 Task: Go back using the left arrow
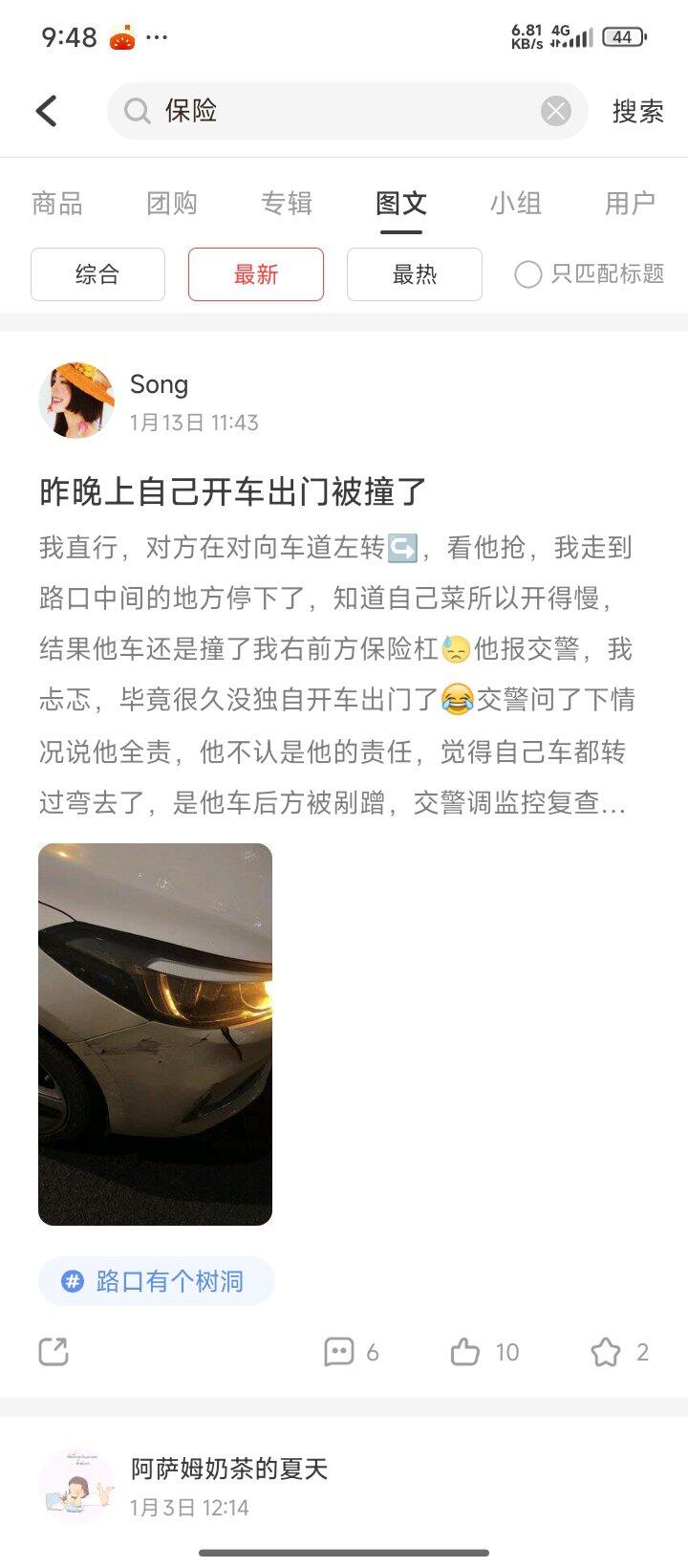(46, 111)
